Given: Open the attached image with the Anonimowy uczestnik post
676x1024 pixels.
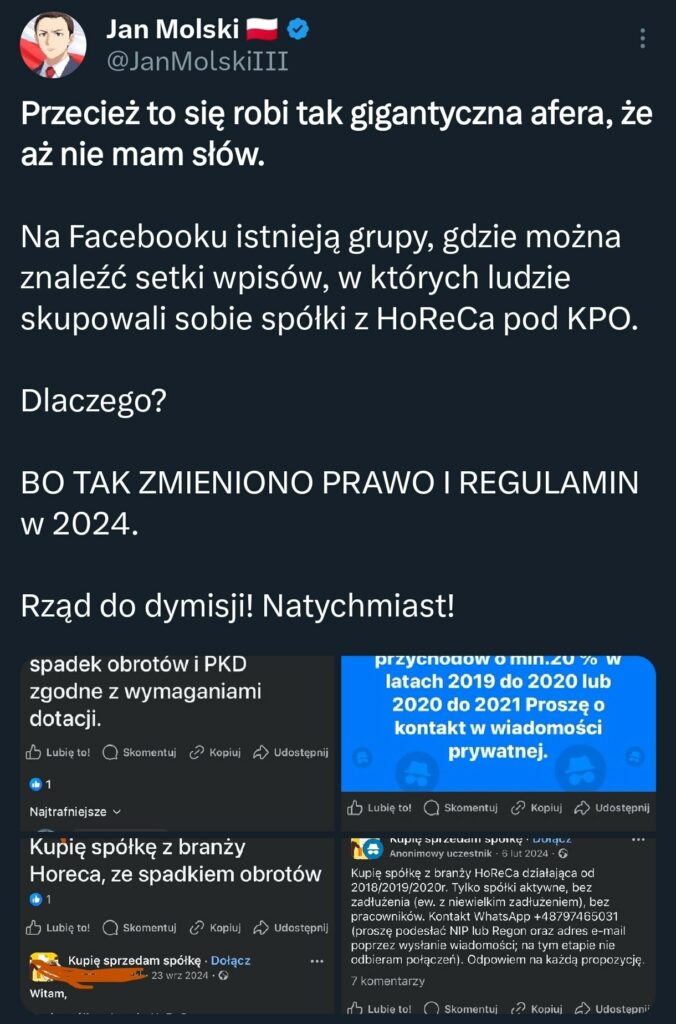Looking at the screenshot, I should point(498,924).
